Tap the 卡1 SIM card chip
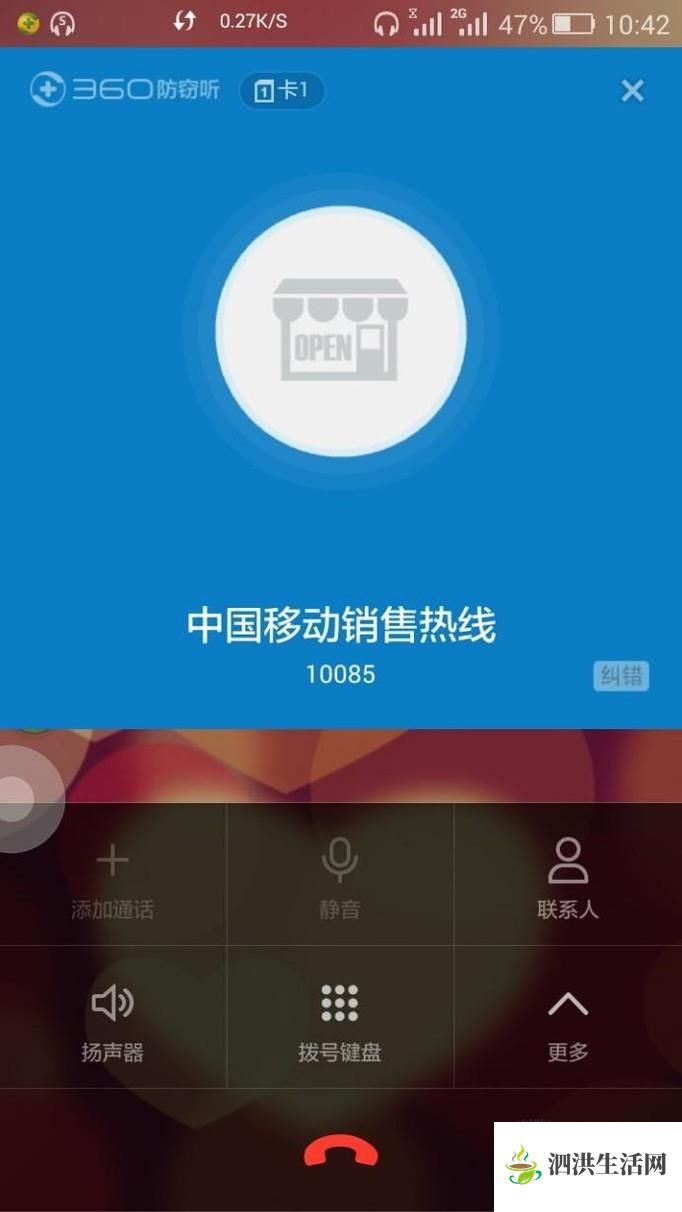The width and height of the screenshot is (682, 1212). tap(282, 92)
